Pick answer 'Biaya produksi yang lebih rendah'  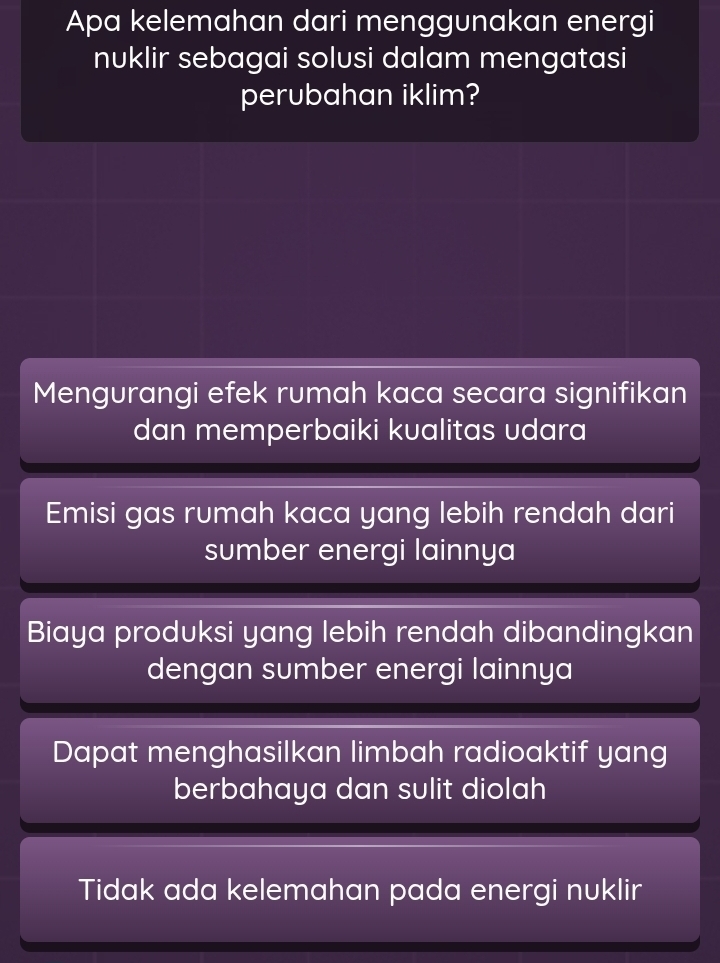[x=360, y=650]
